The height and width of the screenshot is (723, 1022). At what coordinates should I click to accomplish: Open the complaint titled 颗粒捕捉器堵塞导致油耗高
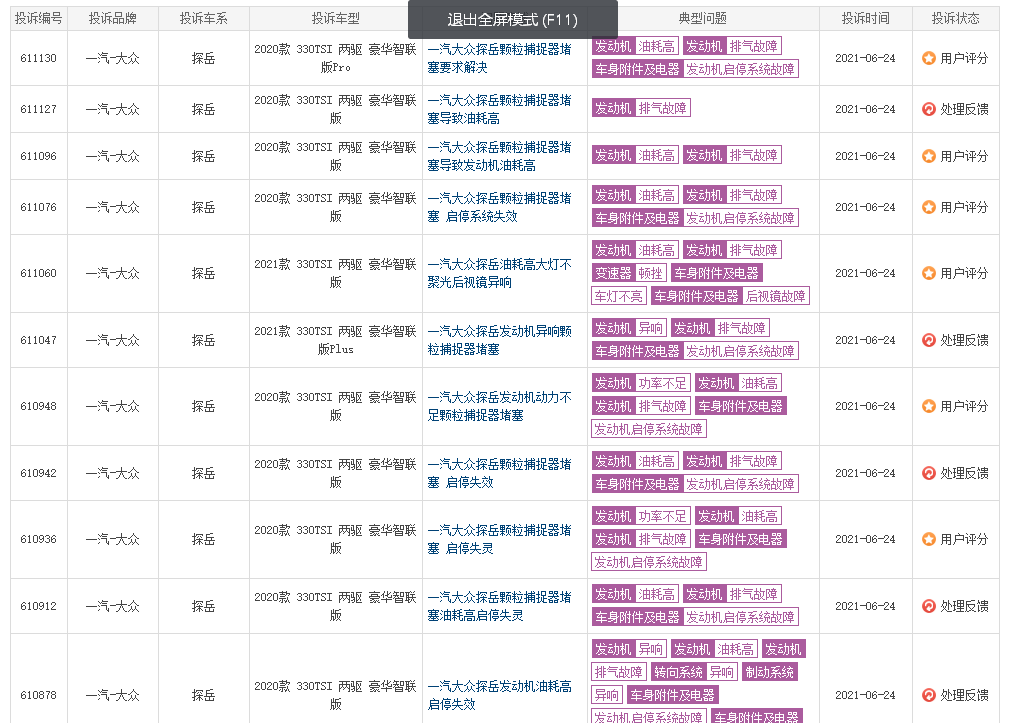click(499, 109)
